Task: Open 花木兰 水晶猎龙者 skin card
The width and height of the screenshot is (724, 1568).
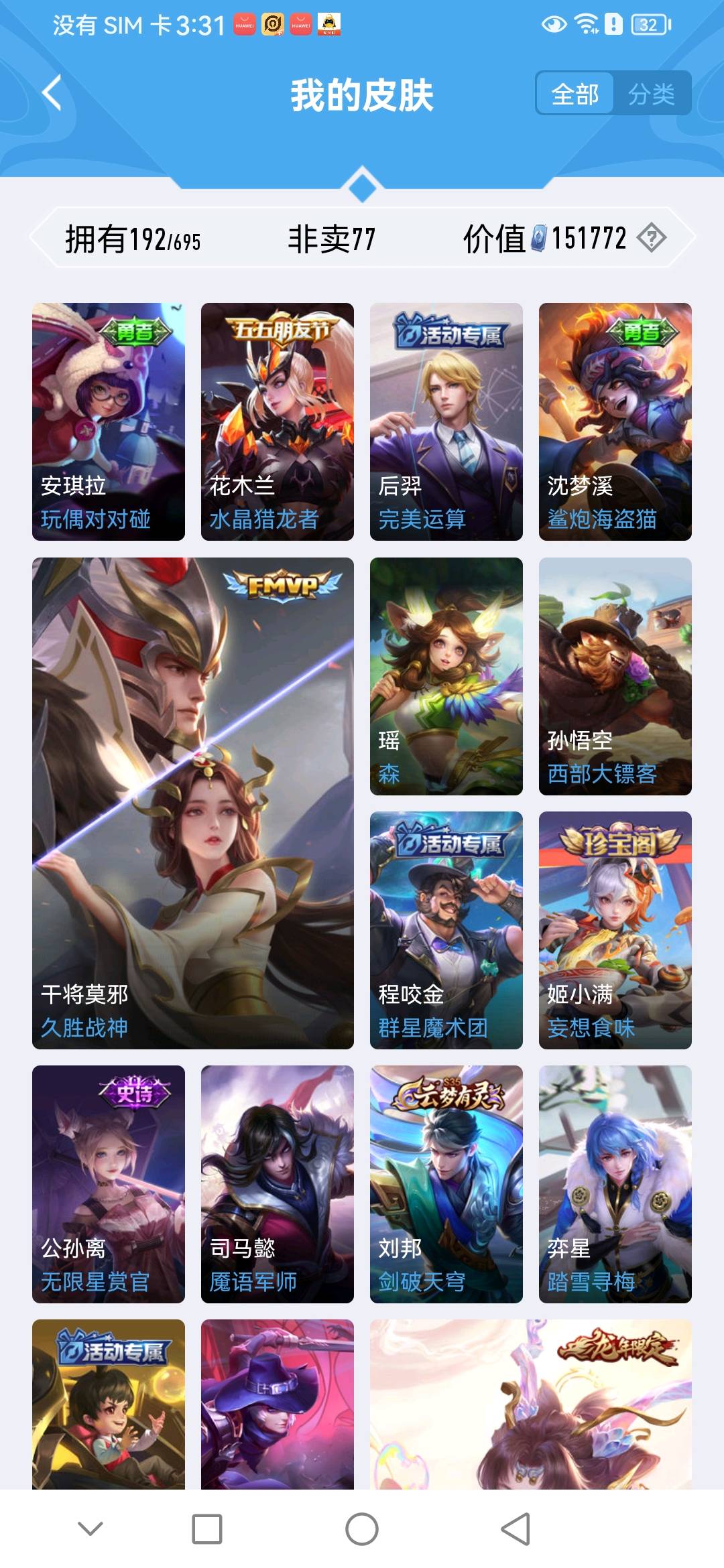Action: coord(277,421)
